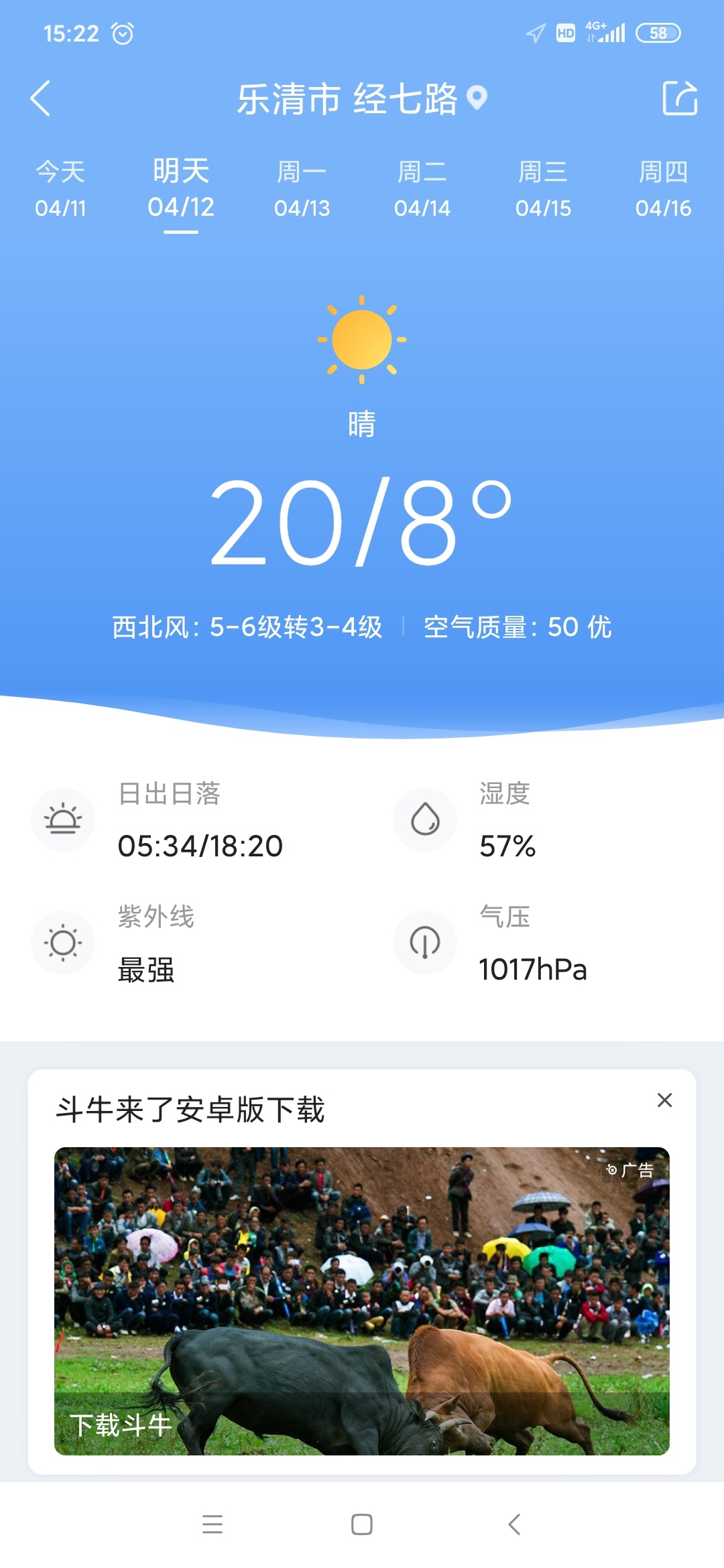
Task: Dismiss the 斗牛来了 ad card
Action: point(664,1100)
